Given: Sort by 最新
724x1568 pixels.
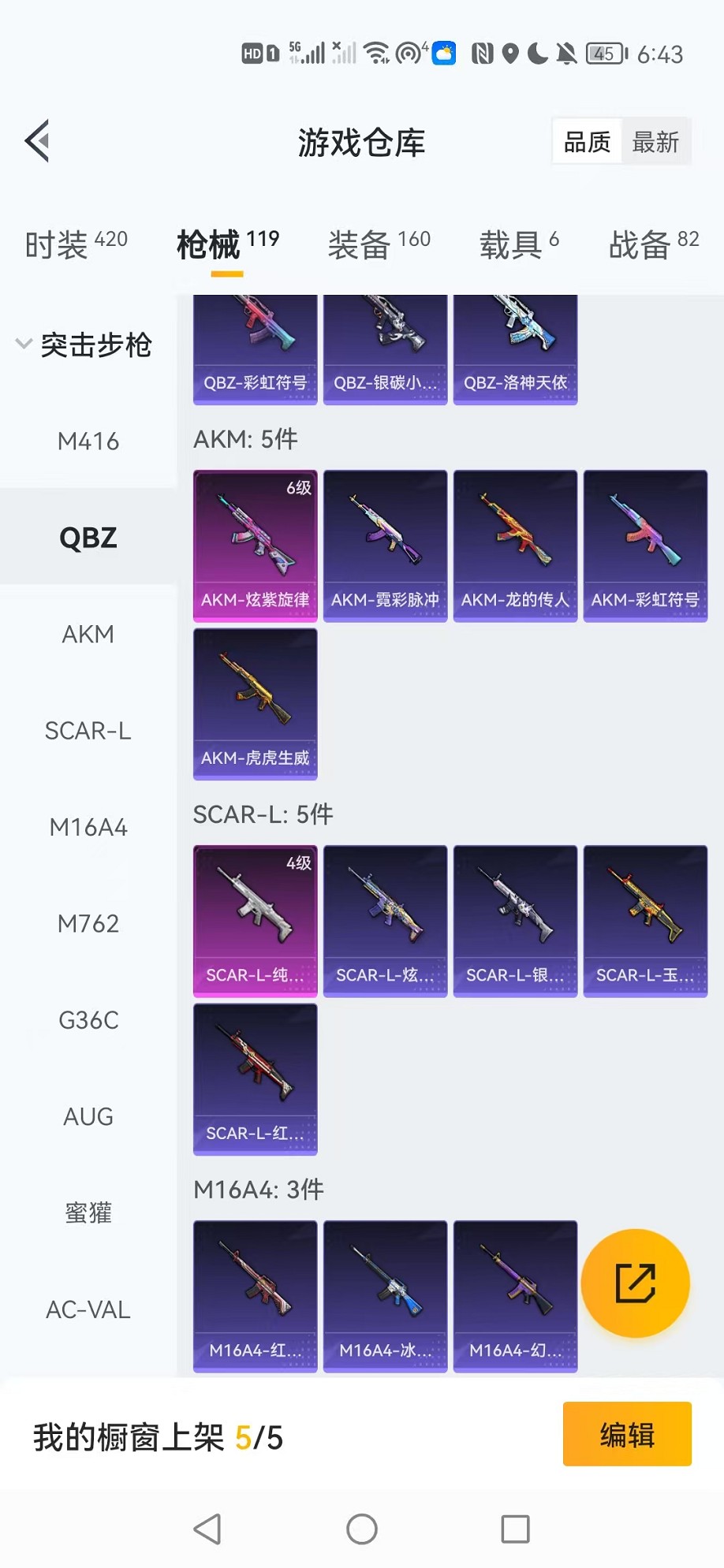Looking at the screenshot, I should (655, 143).
